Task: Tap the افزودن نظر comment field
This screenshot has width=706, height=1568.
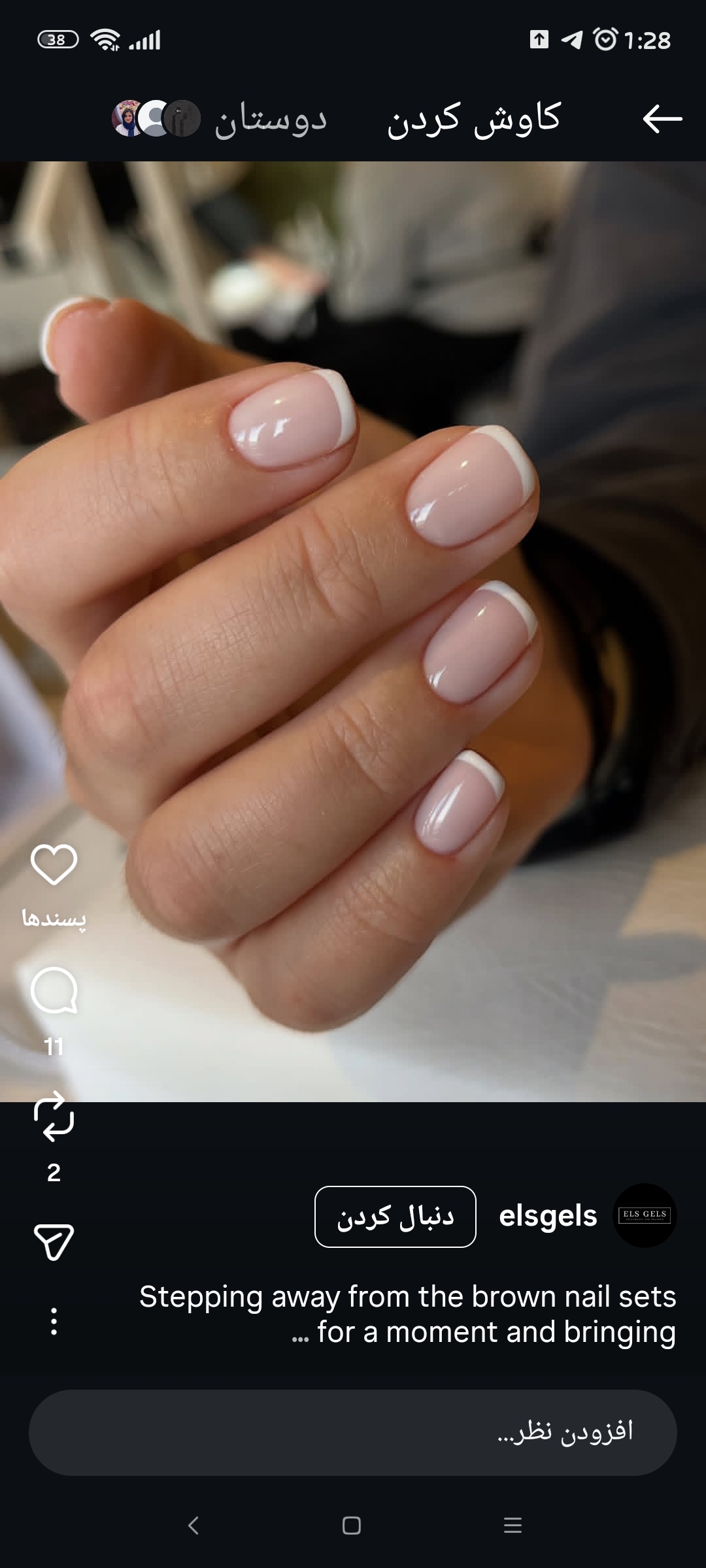Action: click(353, 1432)
